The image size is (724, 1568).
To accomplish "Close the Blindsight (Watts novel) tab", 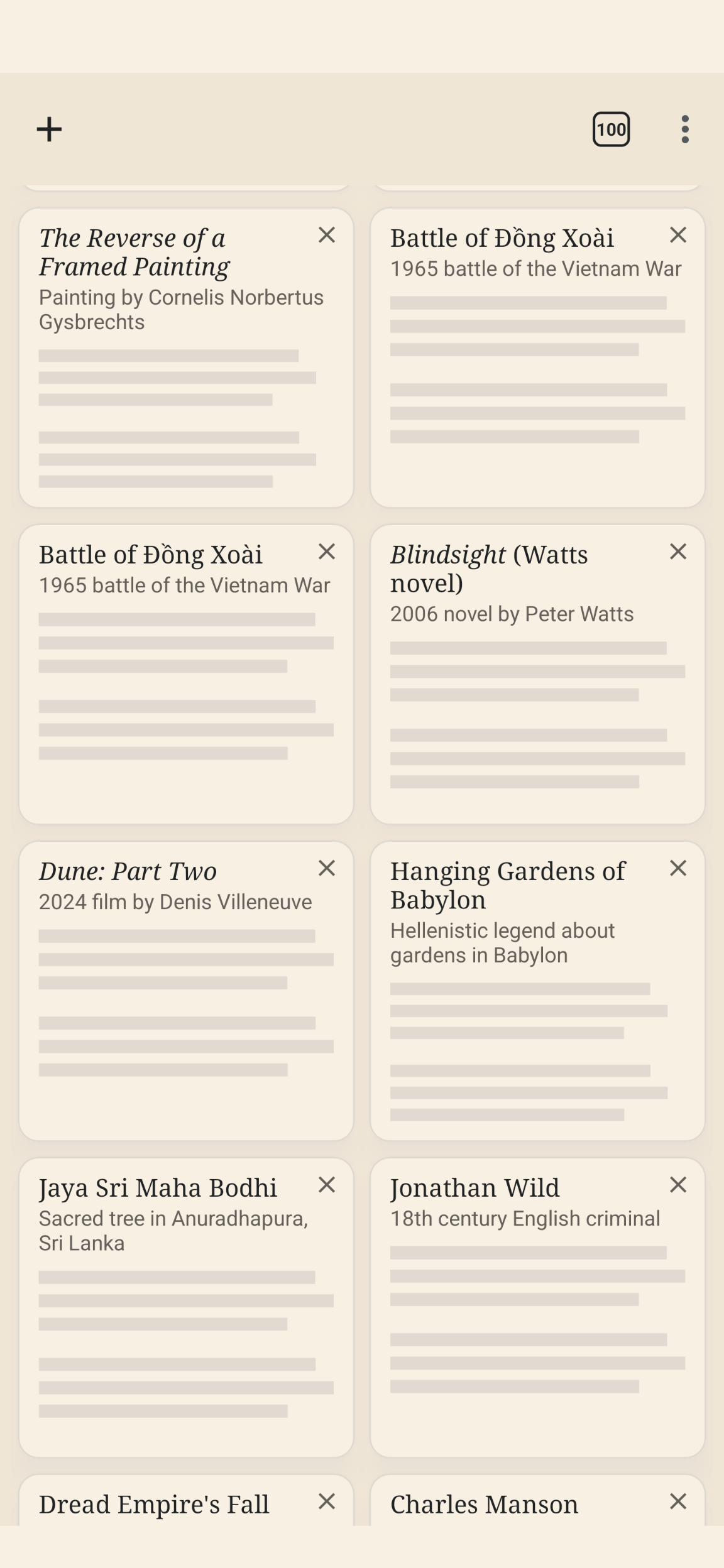I will point(678,552).
